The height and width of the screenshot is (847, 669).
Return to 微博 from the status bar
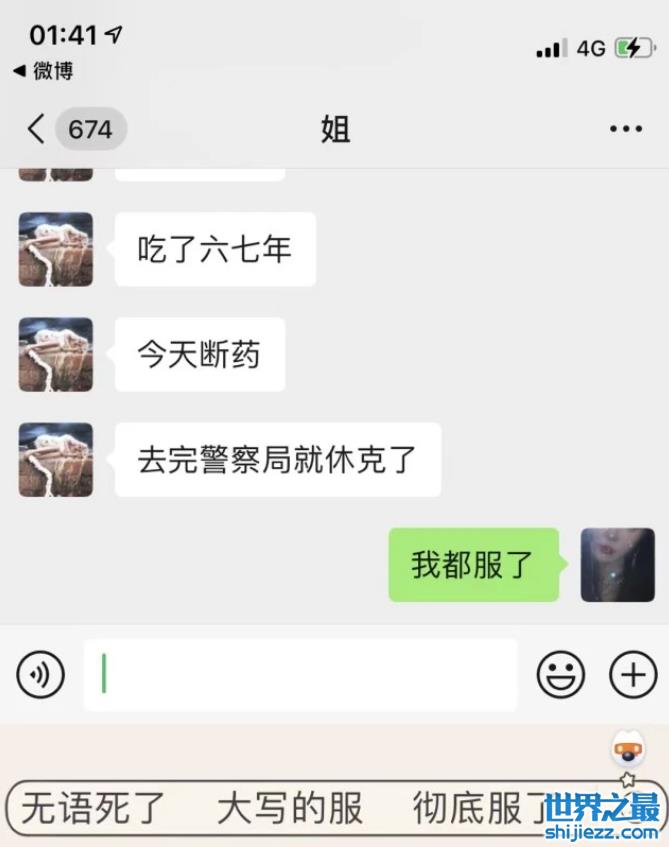coord(43,71)
